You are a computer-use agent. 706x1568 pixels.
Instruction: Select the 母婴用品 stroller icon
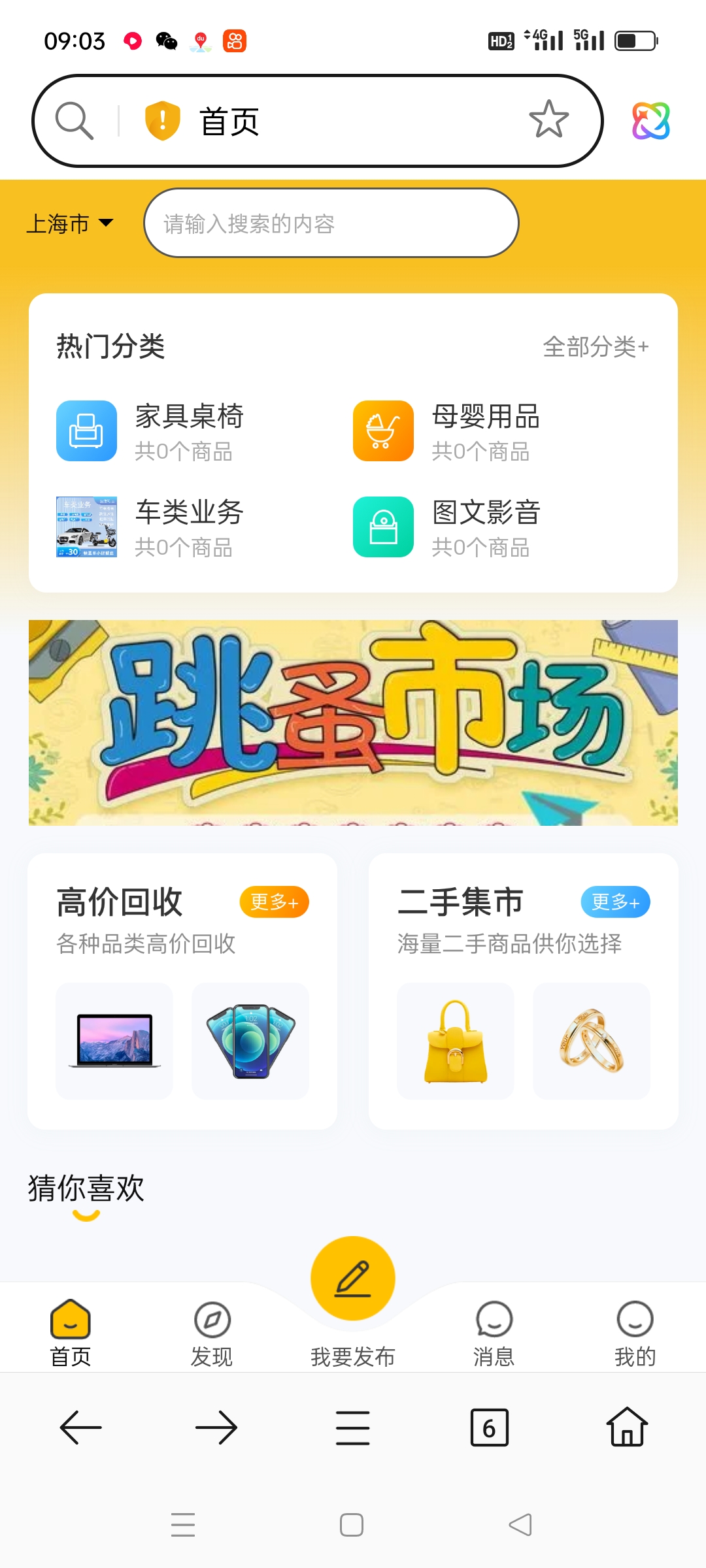pyautogui.click(x=382, y=431)
